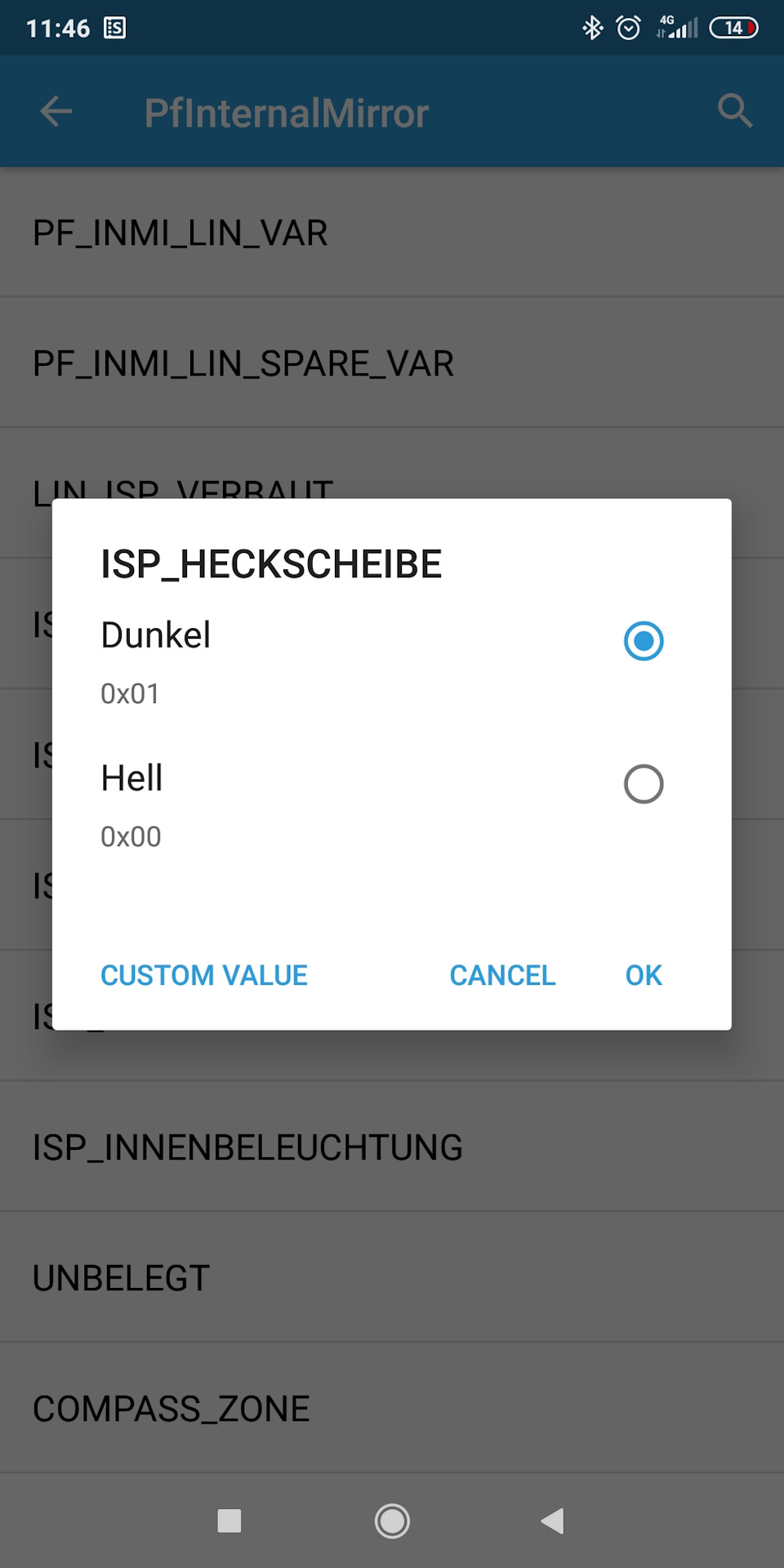The width and height of the screenshot is (784, 1568).
Task: Open the Custom Value entry
Action: (x=203, y=975)
